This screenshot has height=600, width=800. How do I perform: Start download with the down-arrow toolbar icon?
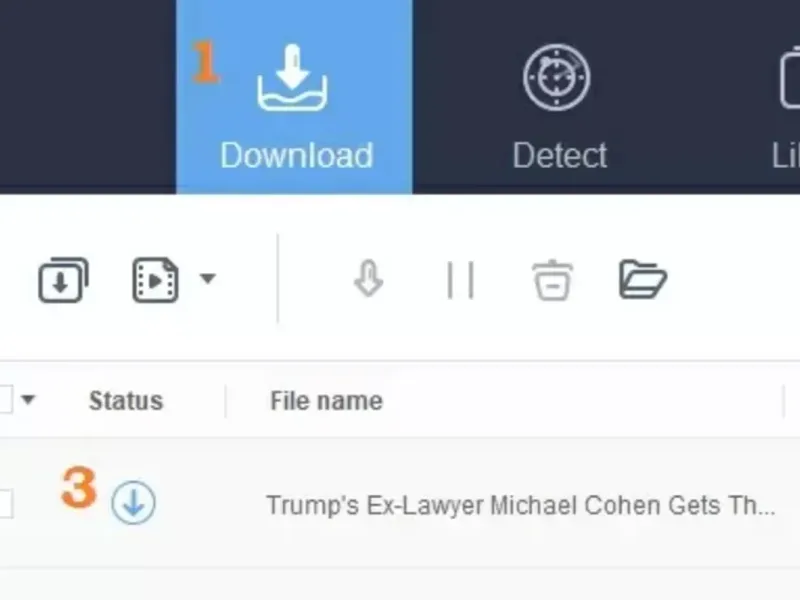point(368,280)
